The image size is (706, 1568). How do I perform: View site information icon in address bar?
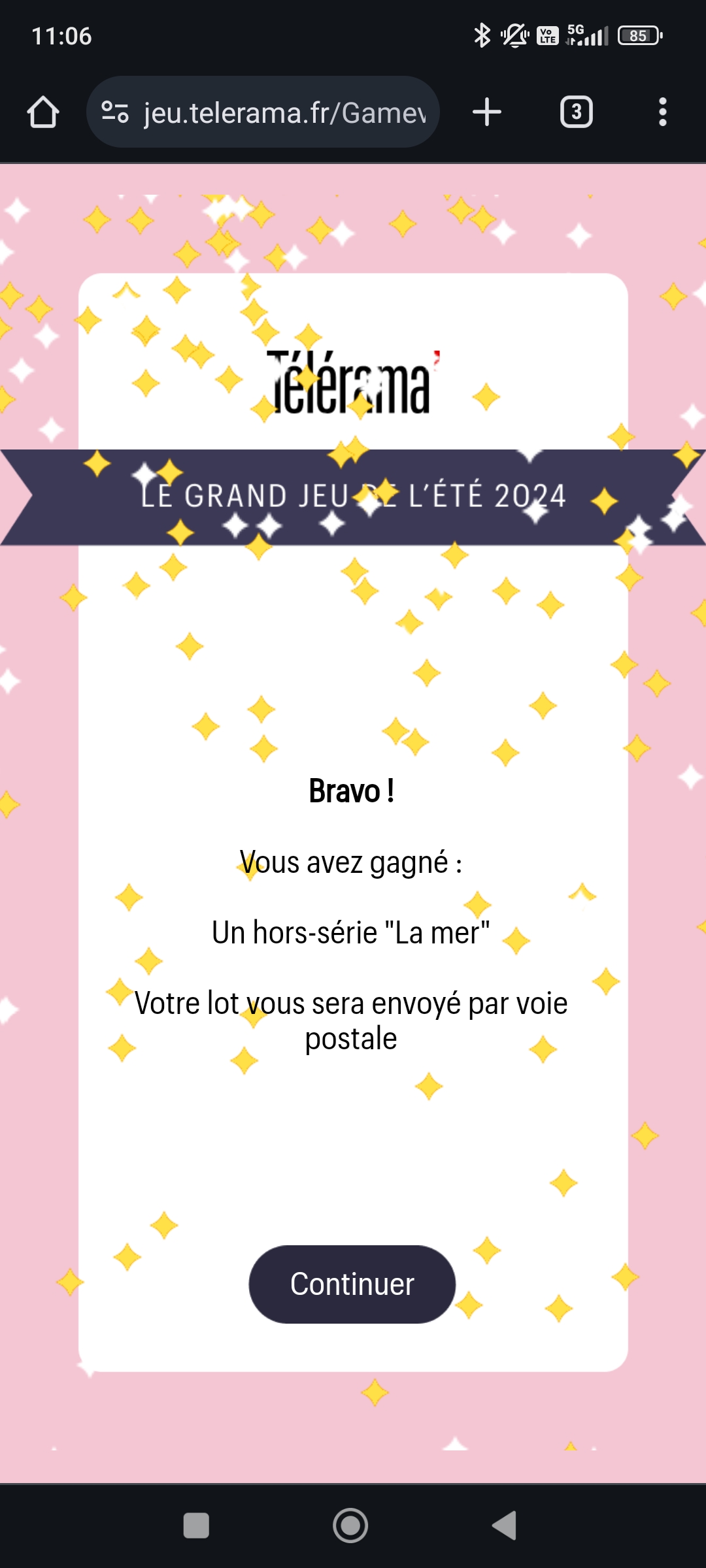point(115,112)
